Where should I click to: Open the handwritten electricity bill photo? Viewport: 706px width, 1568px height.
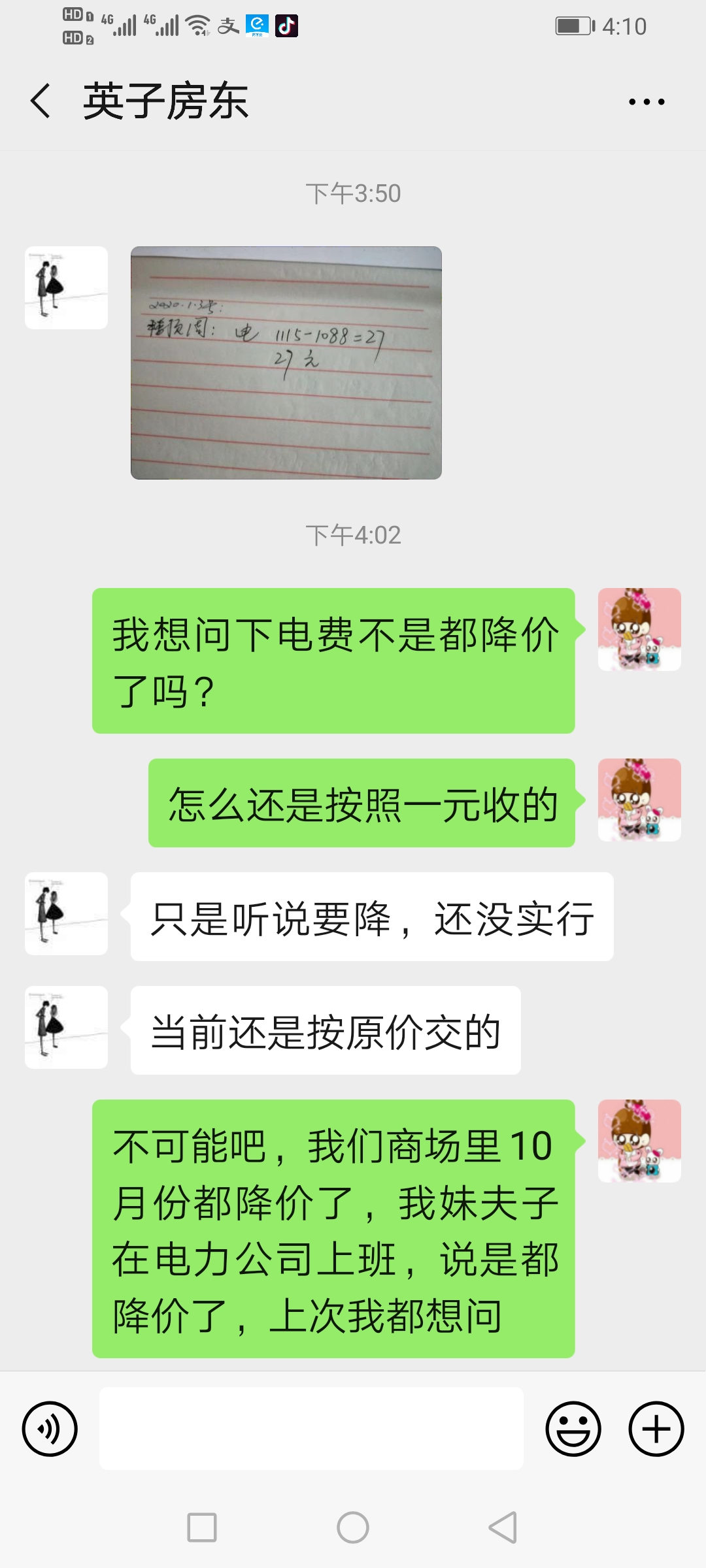pos(286,363)
